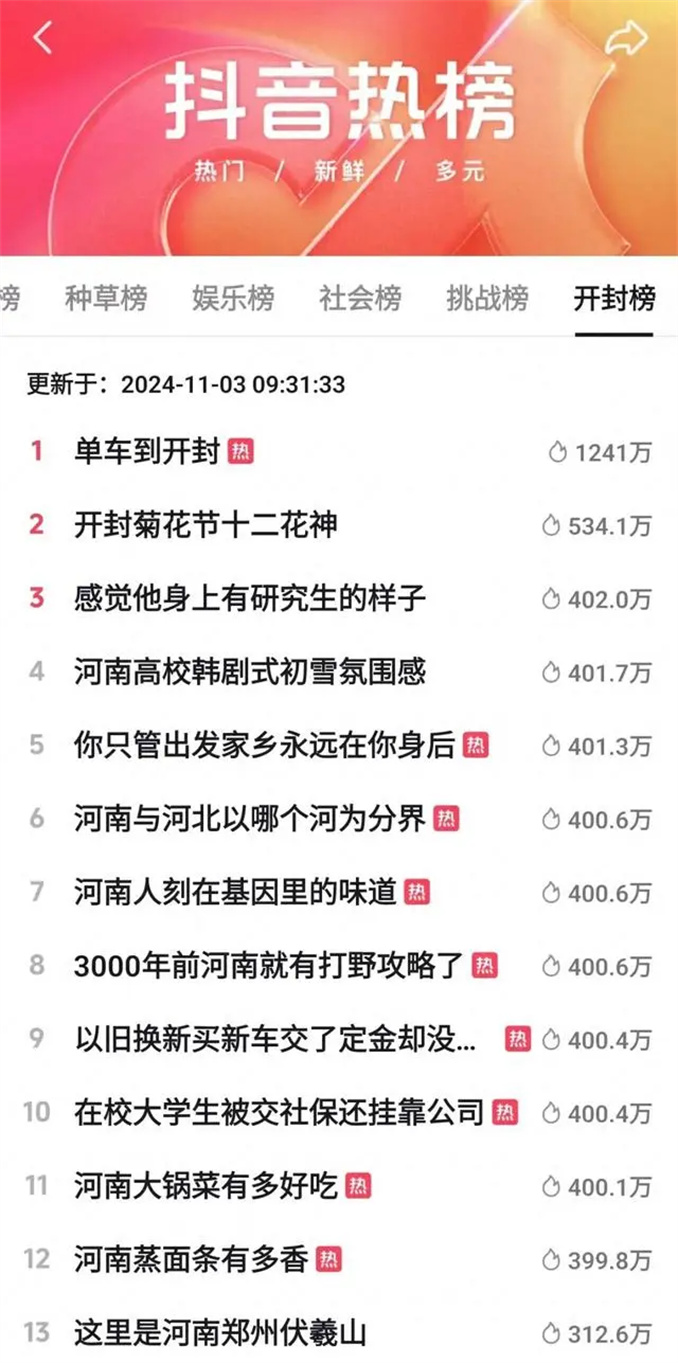The width and height of the screenshot is (678, 1363).
Task: Switch to the 种草榜 tab
Action: coord(106,298)
